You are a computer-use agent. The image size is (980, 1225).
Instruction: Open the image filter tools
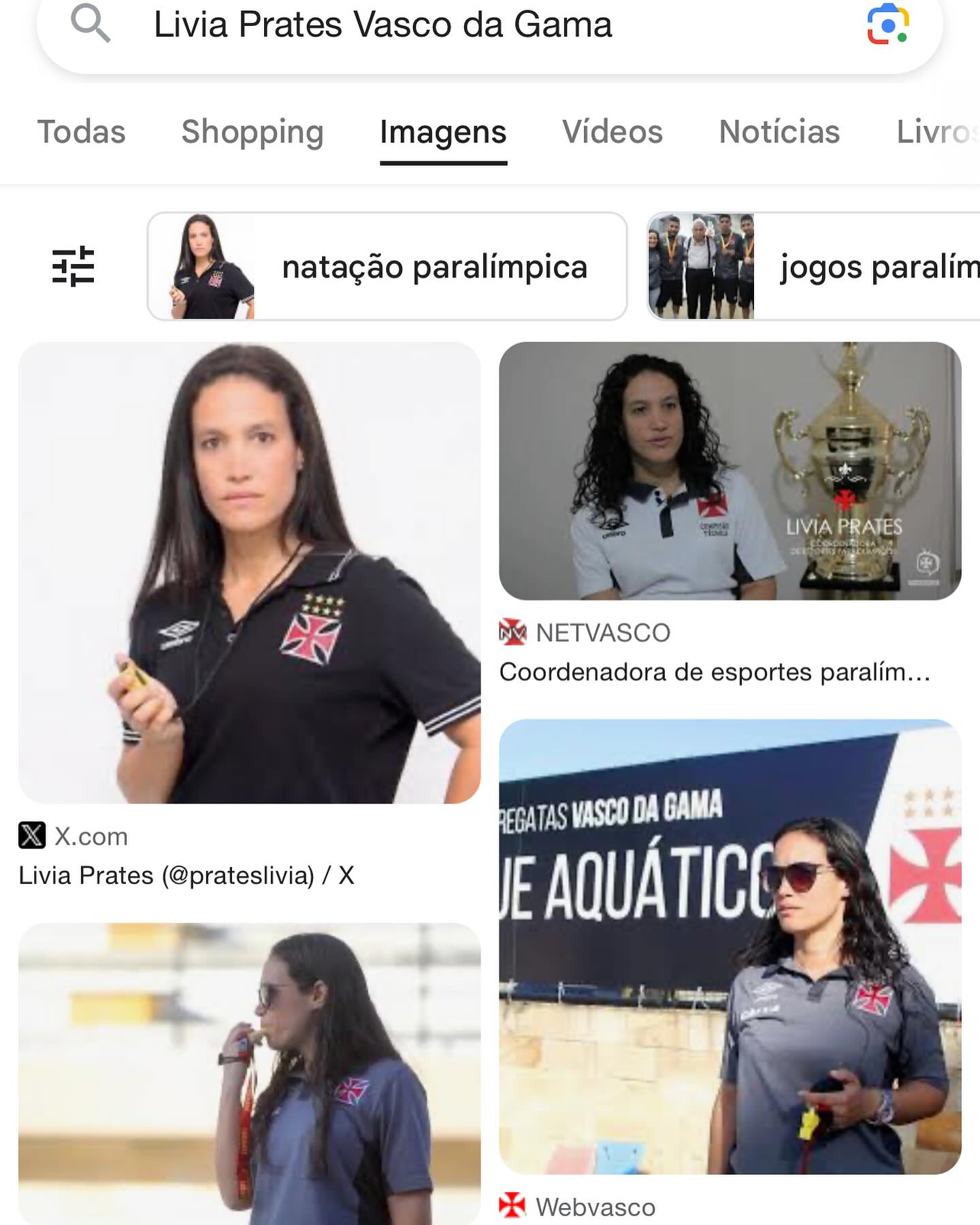[x=73, y=266]
